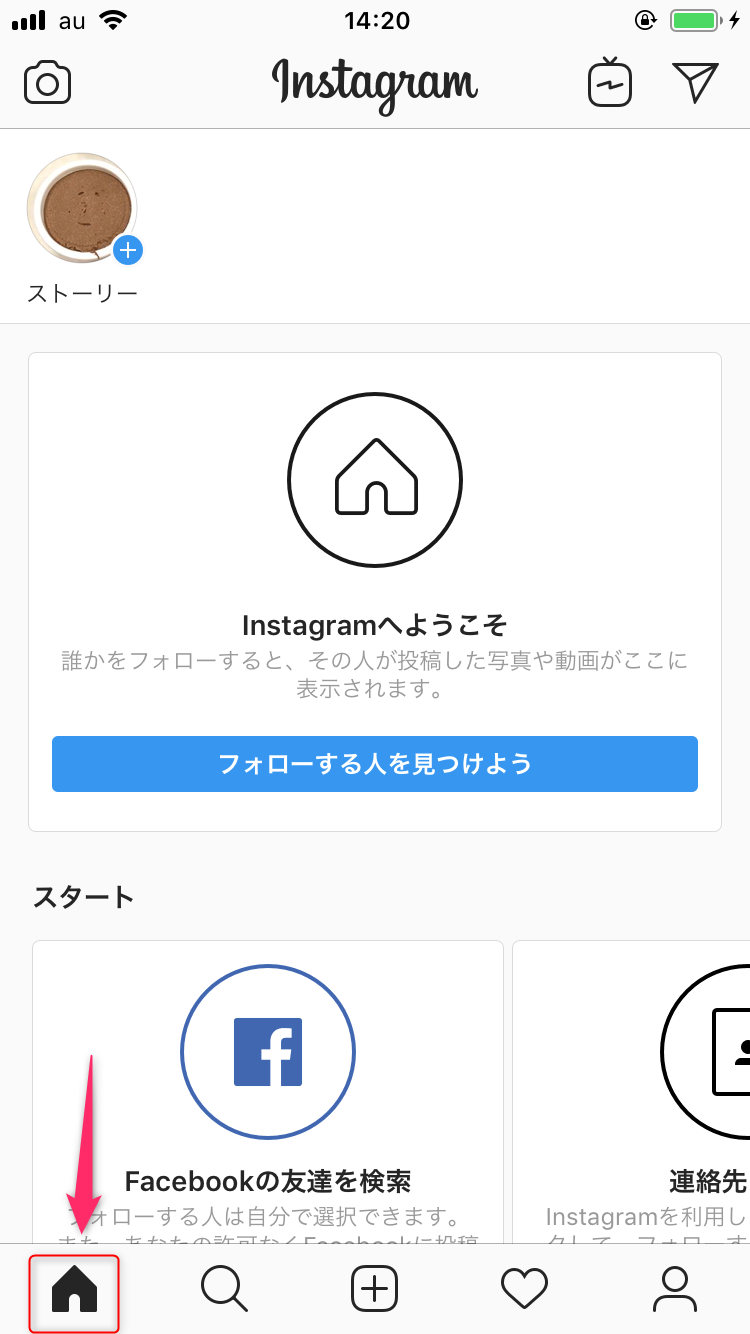Screen dimensions: 750x1334
Task: Tap フォローする人を見つけよう button
Action: click(x=375, y=764)
